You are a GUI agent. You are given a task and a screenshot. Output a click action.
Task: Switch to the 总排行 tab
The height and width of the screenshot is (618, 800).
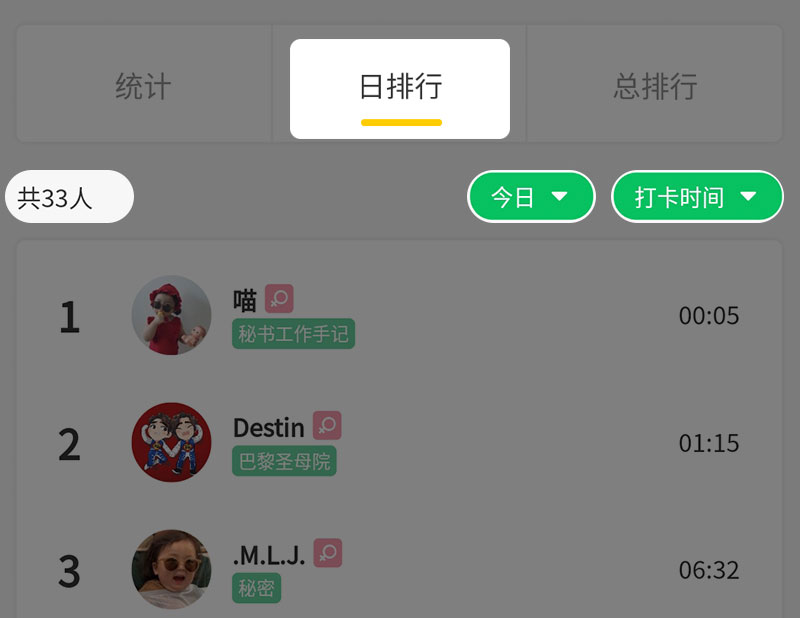[x=655, y=87]
